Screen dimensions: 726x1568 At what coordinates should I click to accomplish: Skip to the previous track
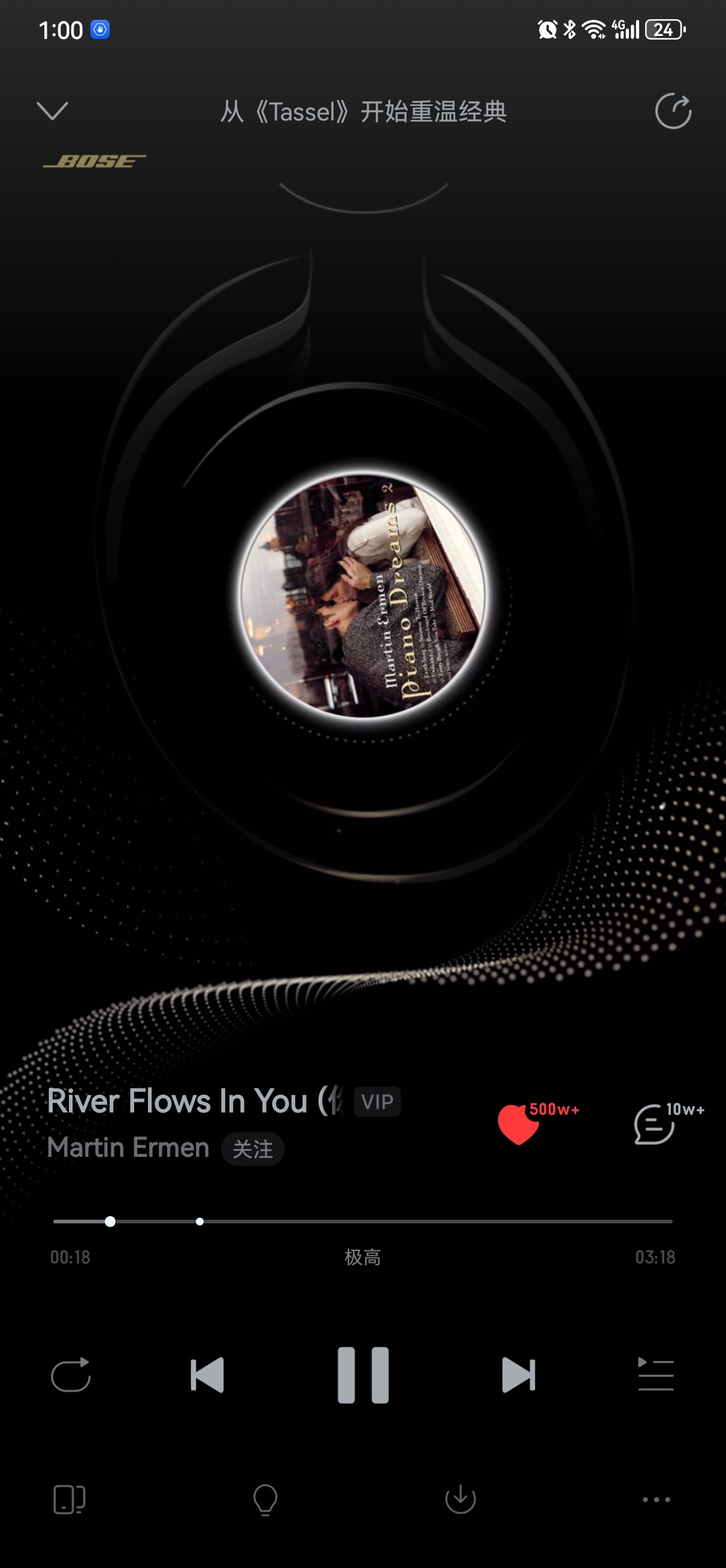pyautogui.click(x=207, y=1375)
